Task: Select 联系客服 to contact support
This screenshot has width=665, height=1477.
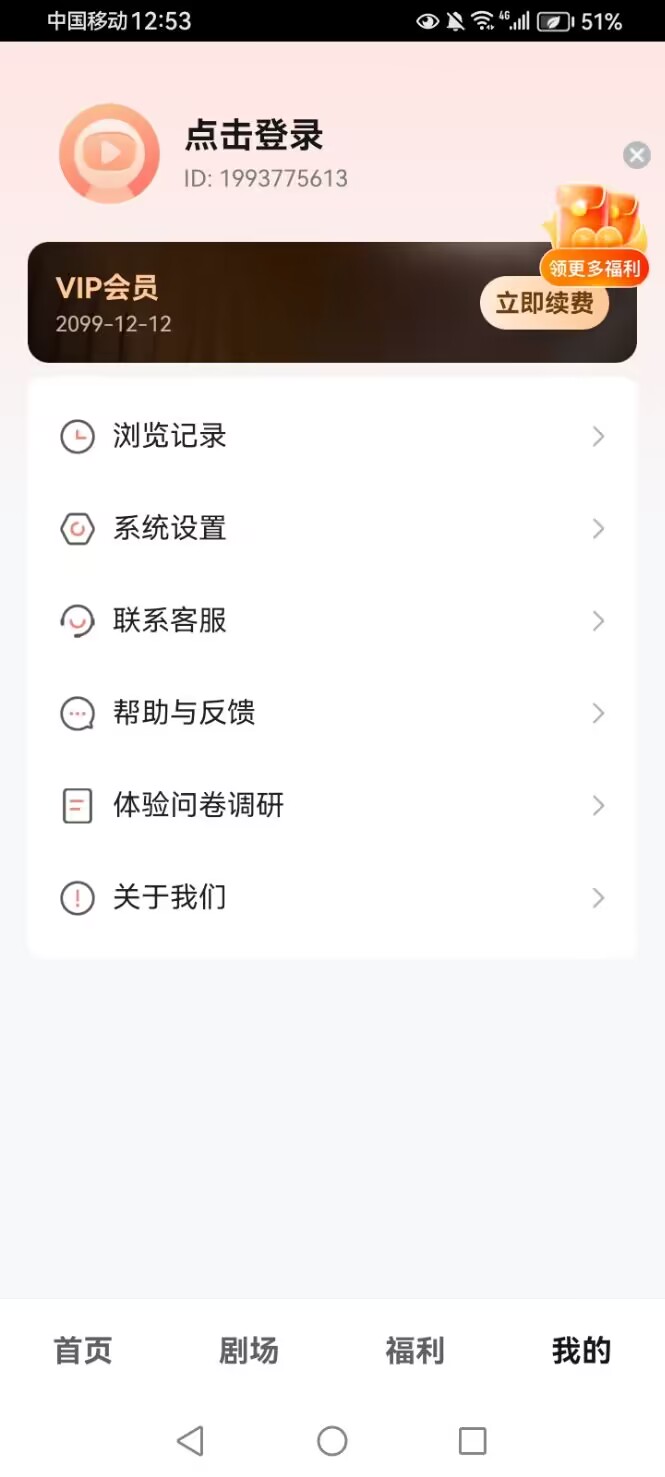Action: pos(332,621)
